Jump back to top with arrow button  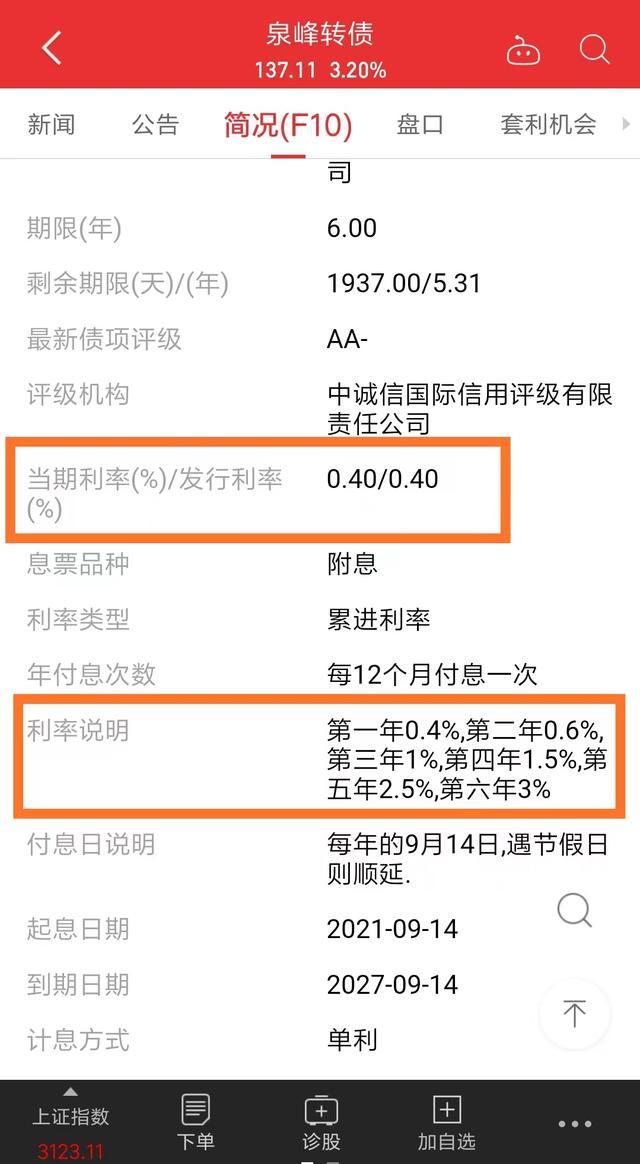click(575, 1013)
